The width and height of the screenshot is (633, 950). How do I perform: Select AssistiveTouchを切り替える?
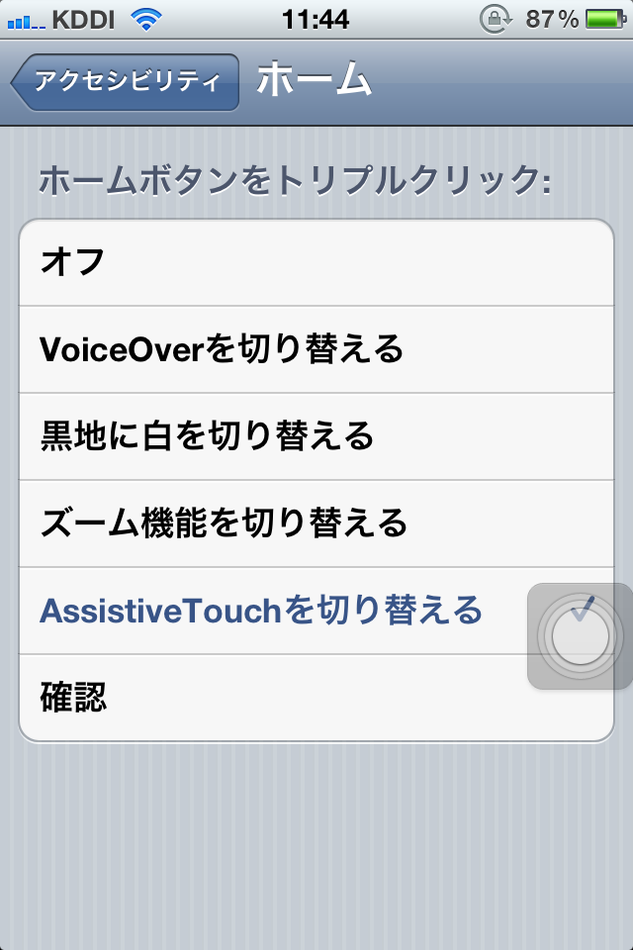[x=270, y=610]
